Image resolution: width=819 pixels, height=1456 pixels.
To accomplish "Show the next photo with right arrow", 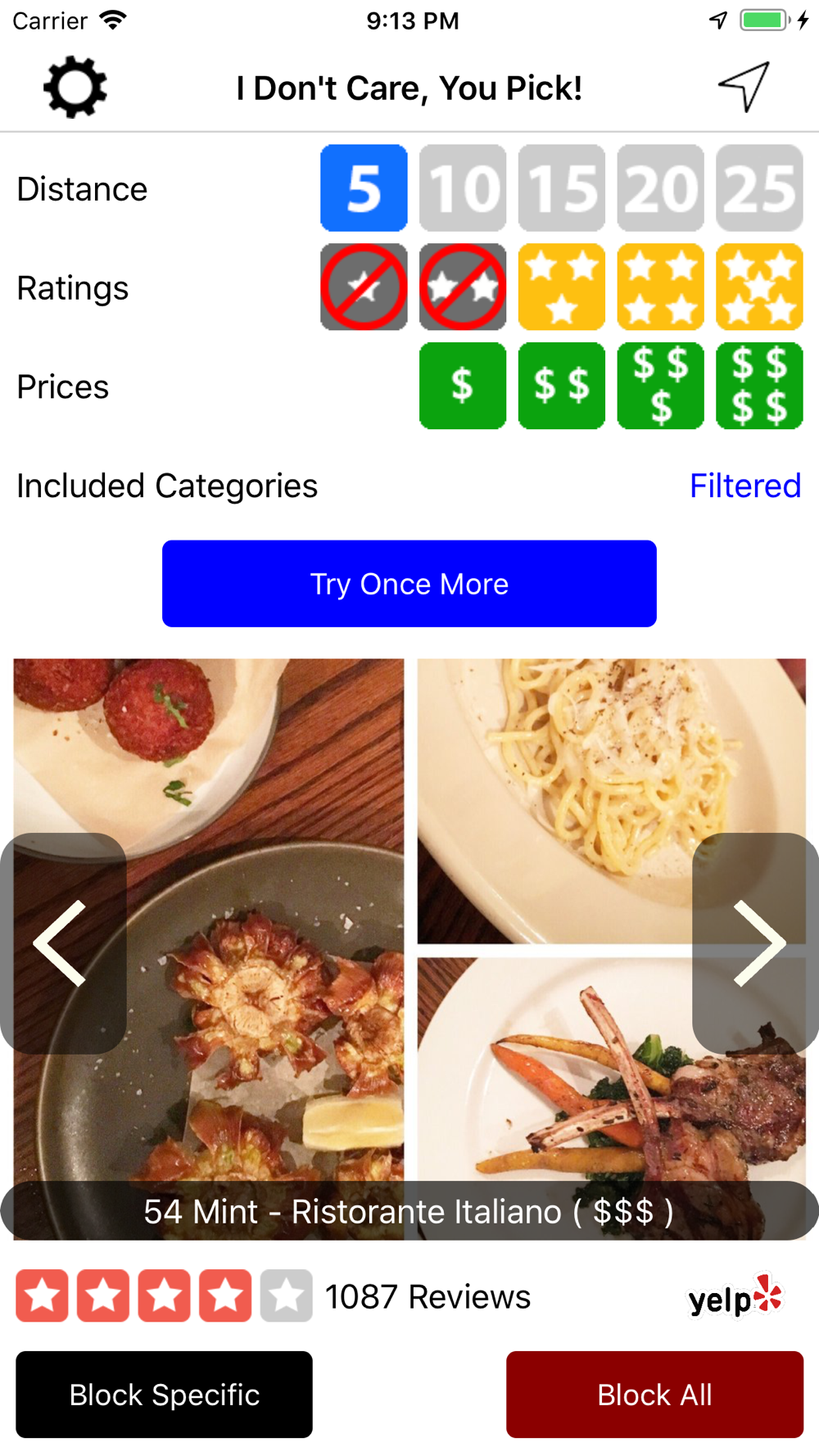I will 756,943.
